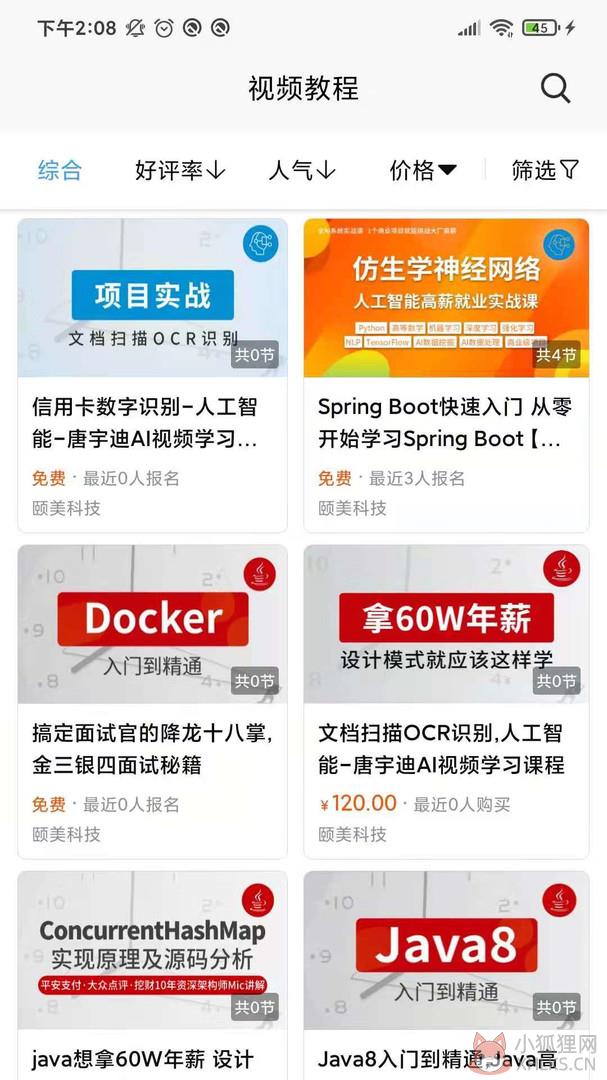The image size is (607, 1080).
Task: Select the 综合 sorting tab
Action: pyautogui.click(x=60, y=170)
